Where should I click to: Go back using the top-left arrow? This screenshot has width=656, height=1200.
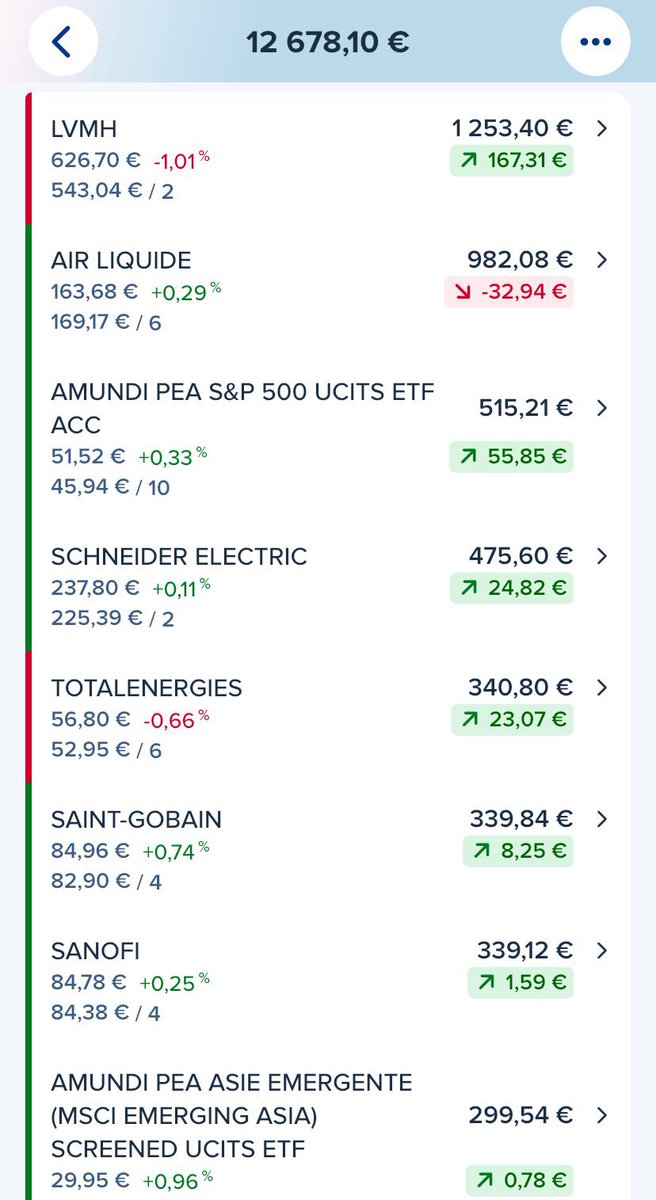point(62,42)
